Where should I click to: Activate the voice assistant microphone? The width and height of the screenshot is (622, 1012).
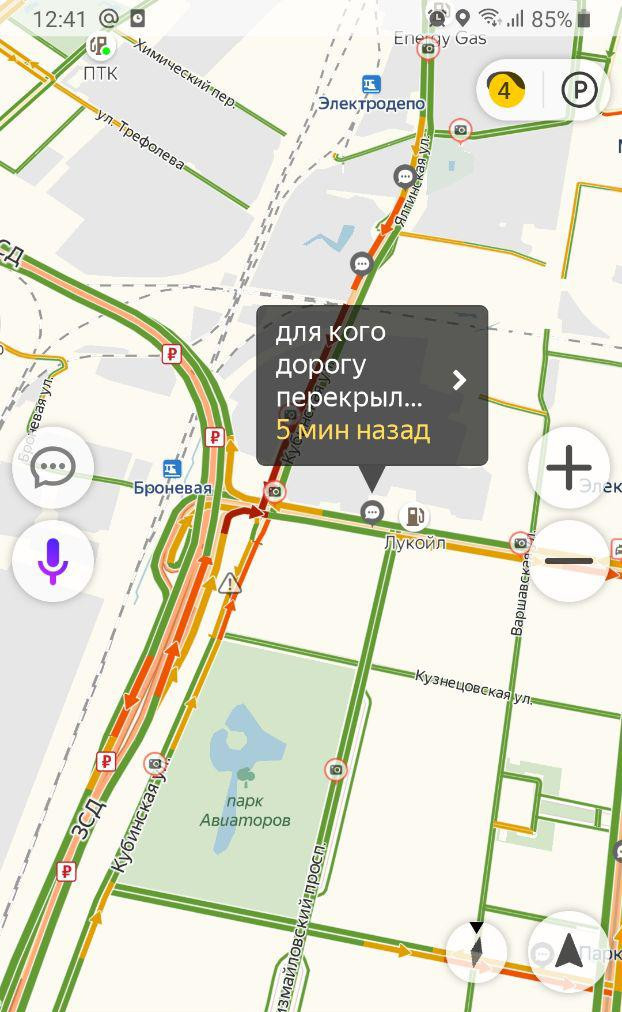[53, 561]
